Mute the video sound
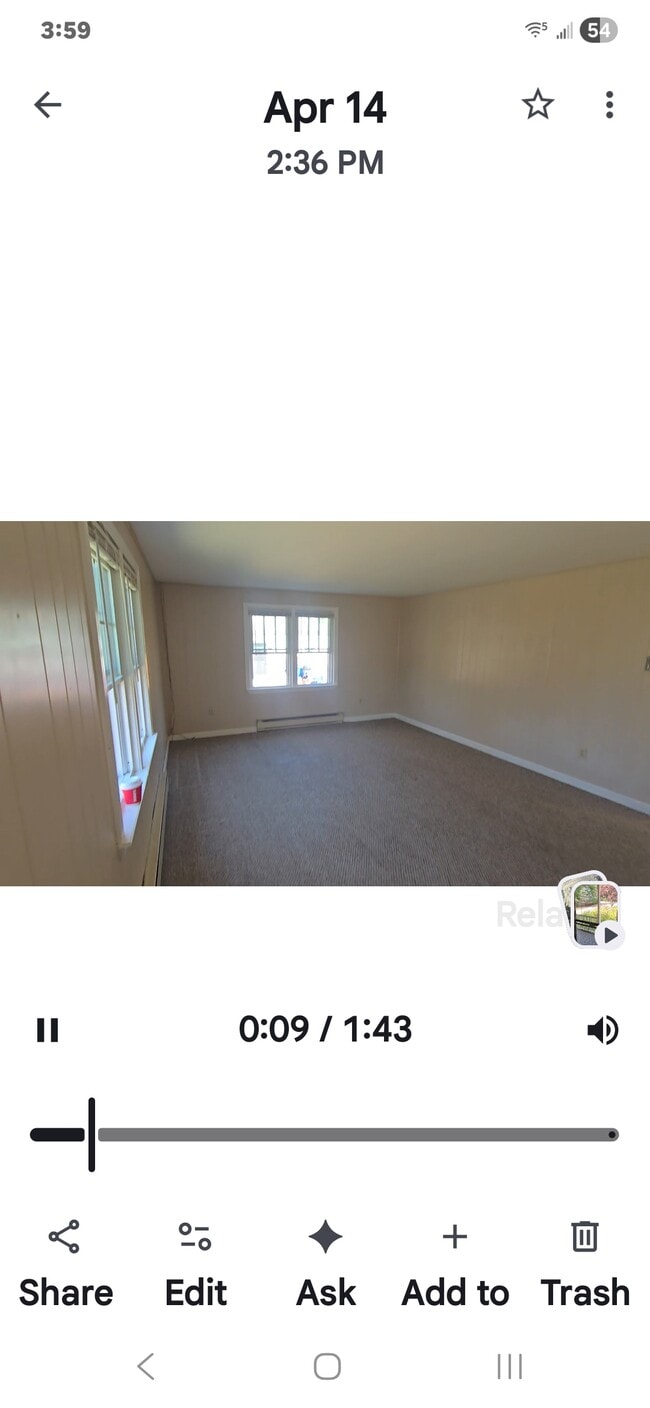650x1408 pixels. 602,1030
